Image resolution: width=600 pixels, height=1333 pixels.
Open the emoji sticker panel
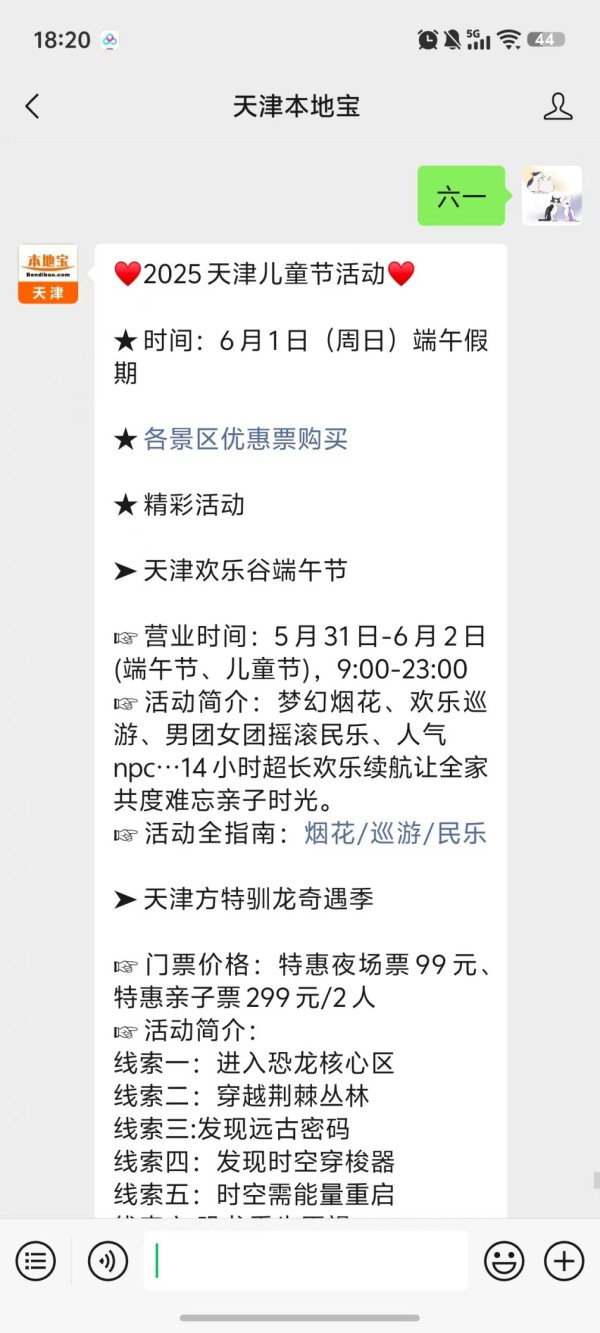[504, 1261]
